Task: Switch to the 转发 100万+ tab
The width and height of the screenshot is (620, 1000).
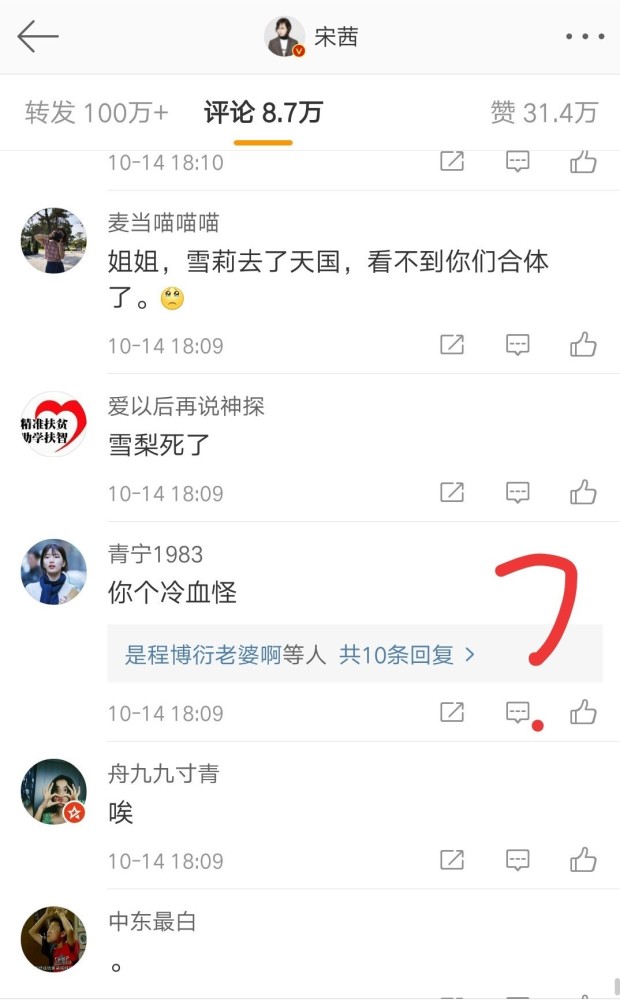Action: (96, 113)
